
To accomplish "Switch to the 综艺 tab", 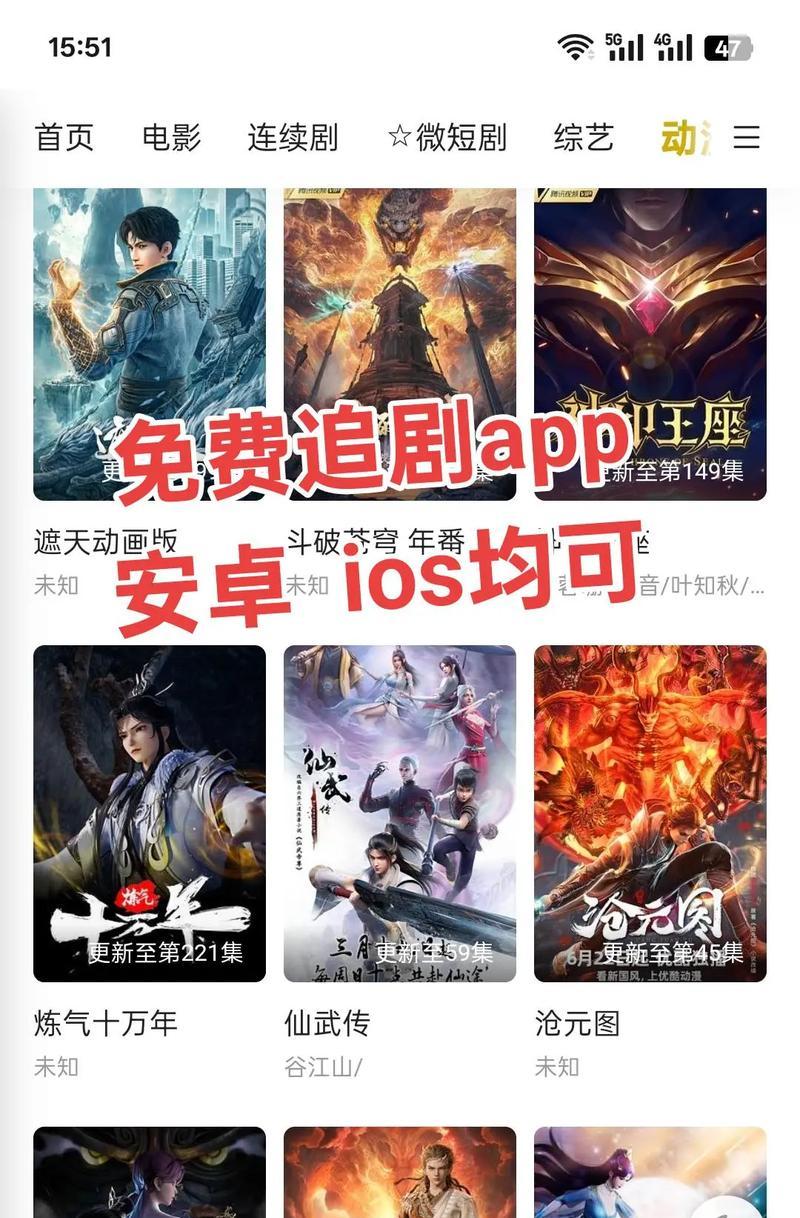I will click(x=583, y=138).
